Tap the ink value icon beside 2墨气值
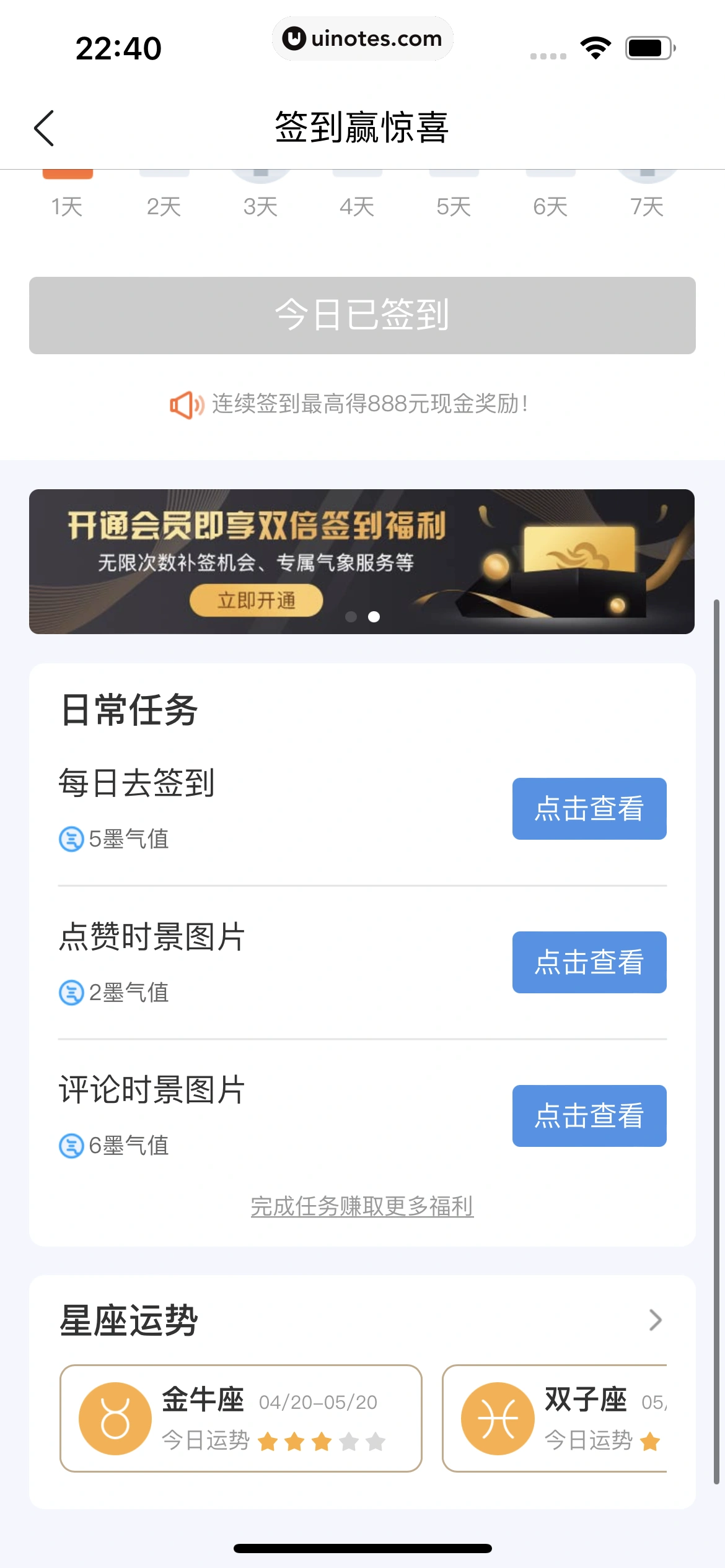Viewport: 725px width, 1568px height. tap(70, 993)
